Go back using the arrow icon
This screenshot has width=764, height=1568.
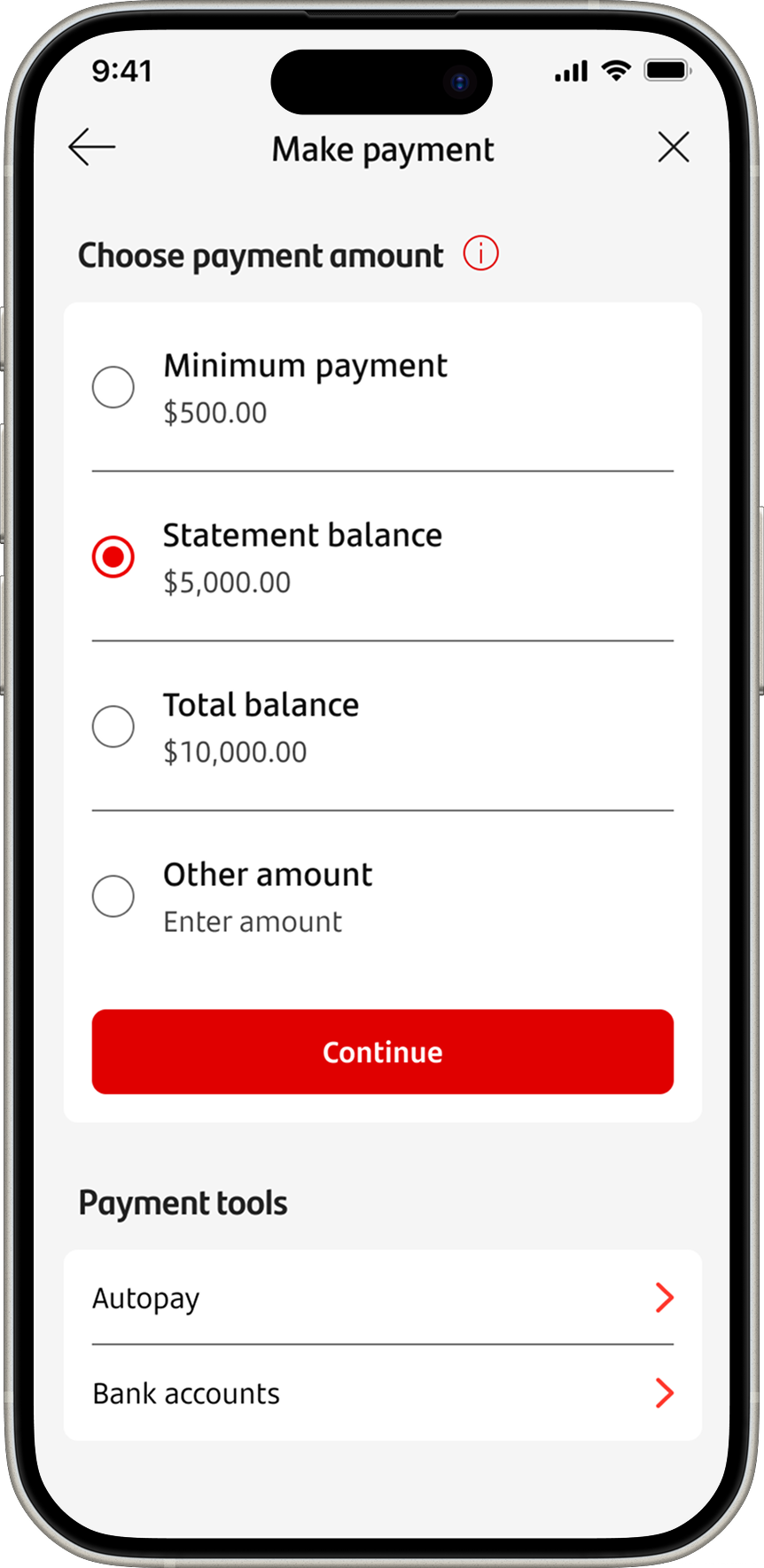coord(91,147)
